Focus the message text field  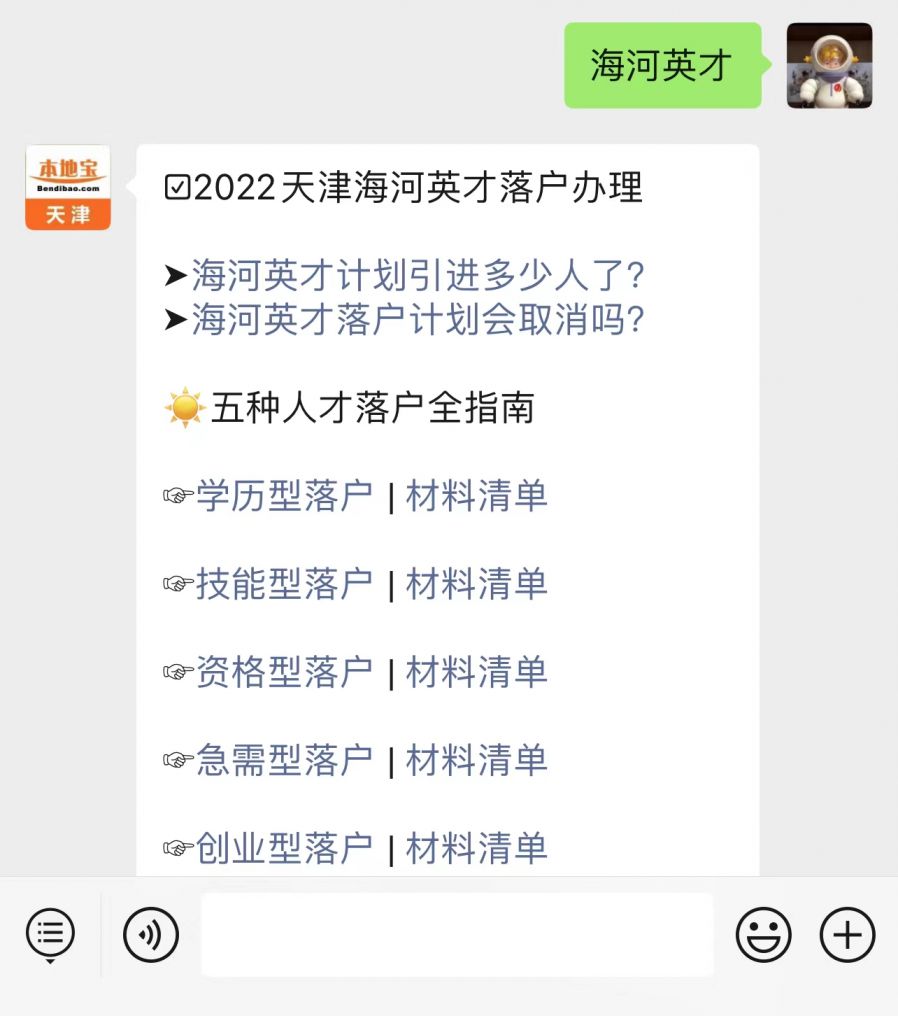457,935
